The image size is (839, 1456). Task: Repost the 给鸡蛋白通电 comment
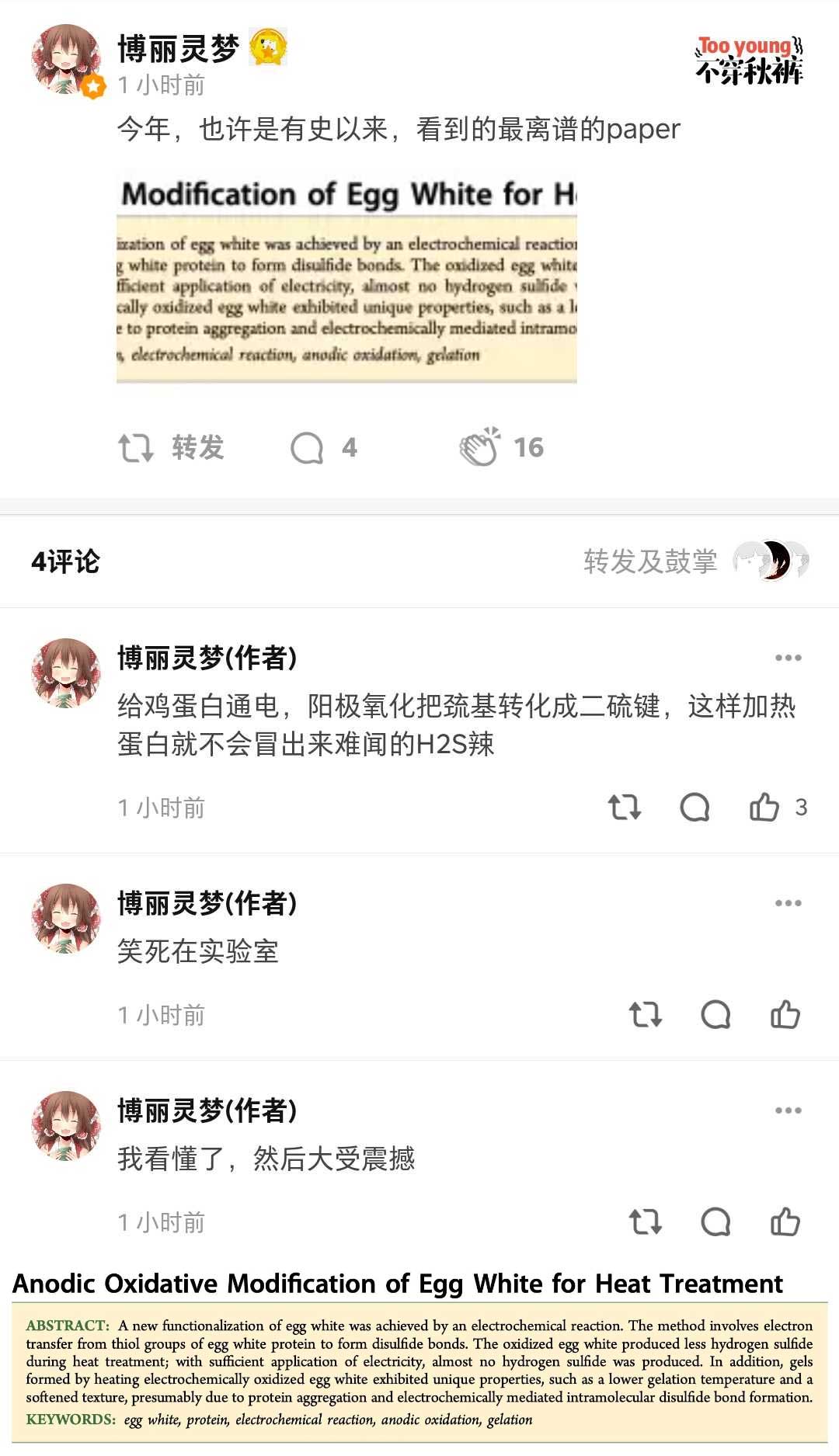pyautogui.click(x=624, y=808)
